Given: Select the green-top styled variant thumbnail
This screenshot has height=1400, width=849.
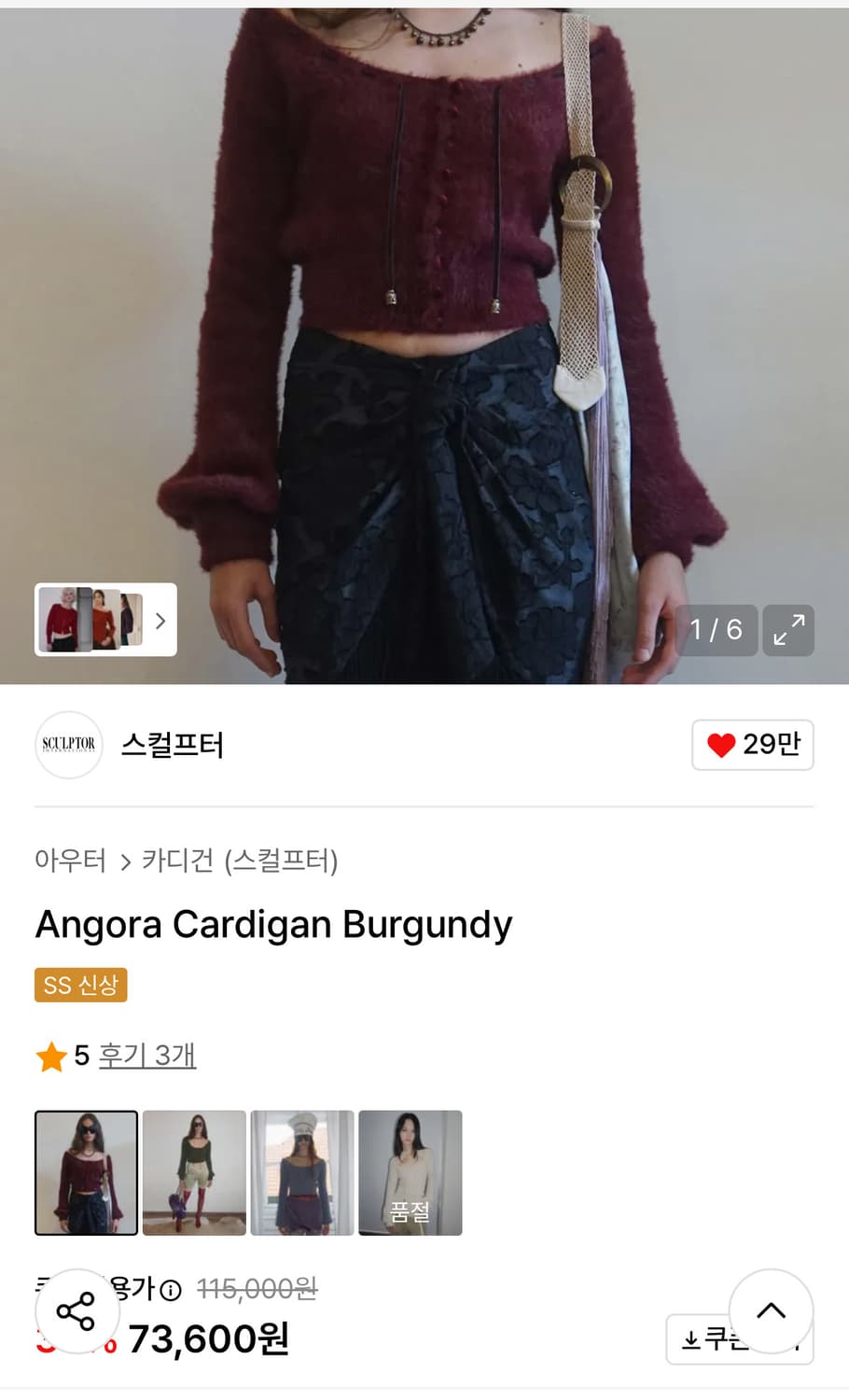Looking at the screenshot, I should pos(194,1172).
